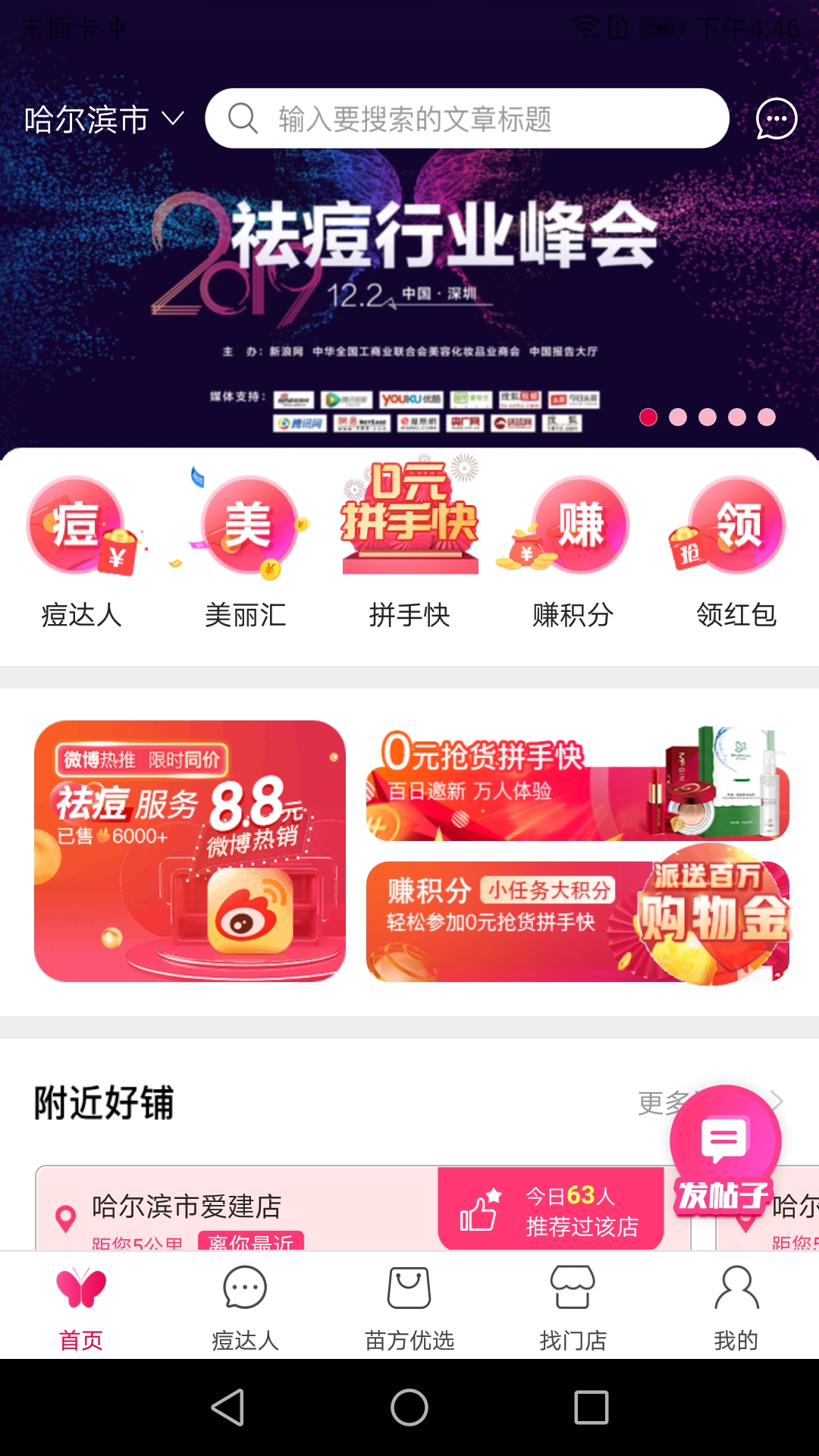Open the 拼手快 shortcut
The width and height of the screenshot is (819, 1456).
pyautogui.click(x=409, y=544)
